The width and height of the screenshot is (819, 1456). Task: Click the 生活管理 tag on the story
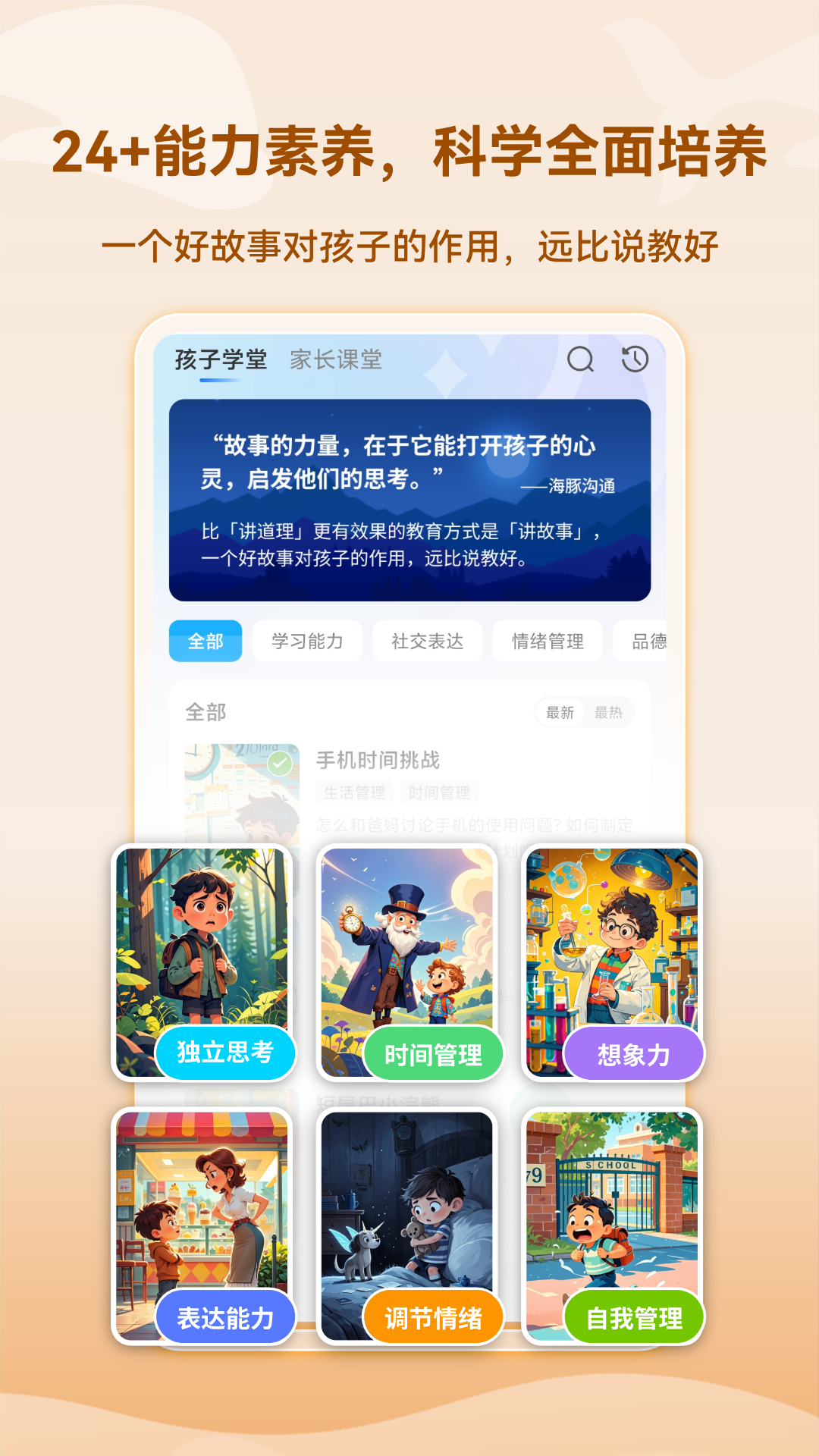356,793
